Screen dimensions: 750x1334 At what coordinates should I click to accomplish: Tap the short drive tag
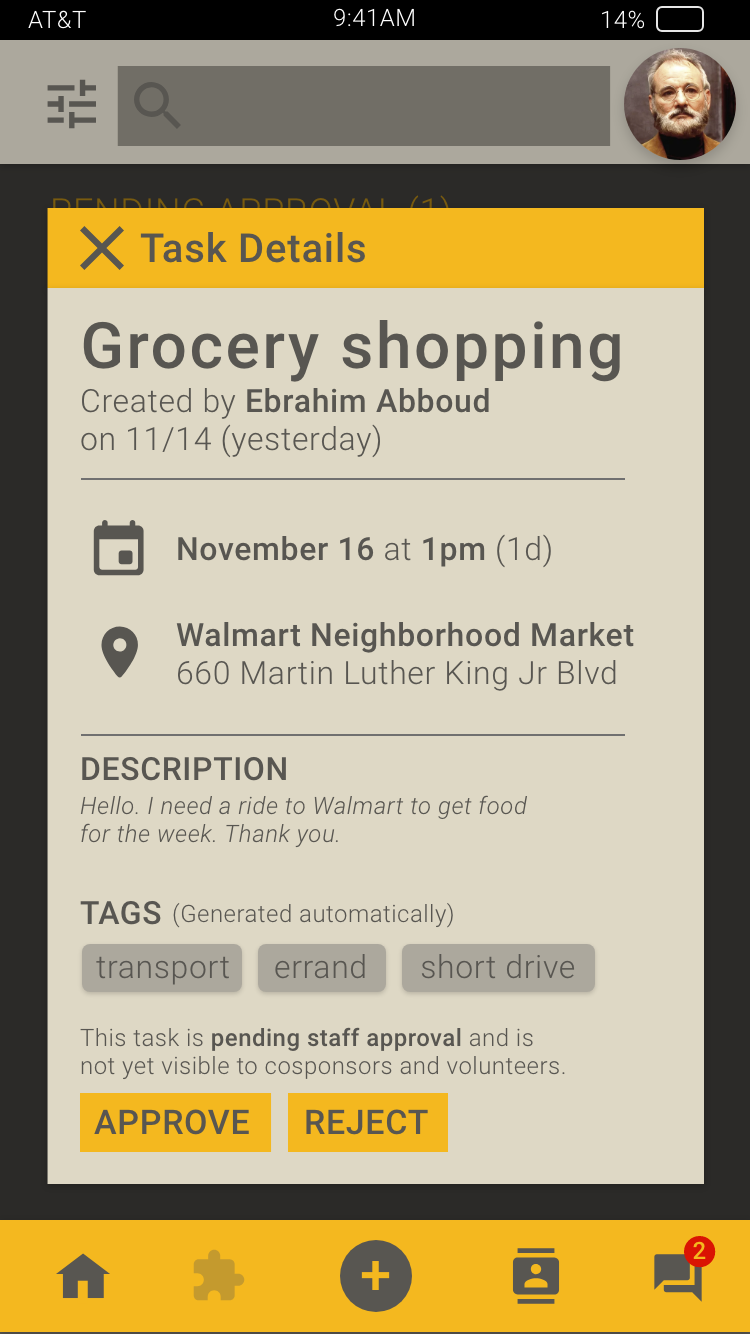pyautogui.click(x=498, y=968)
